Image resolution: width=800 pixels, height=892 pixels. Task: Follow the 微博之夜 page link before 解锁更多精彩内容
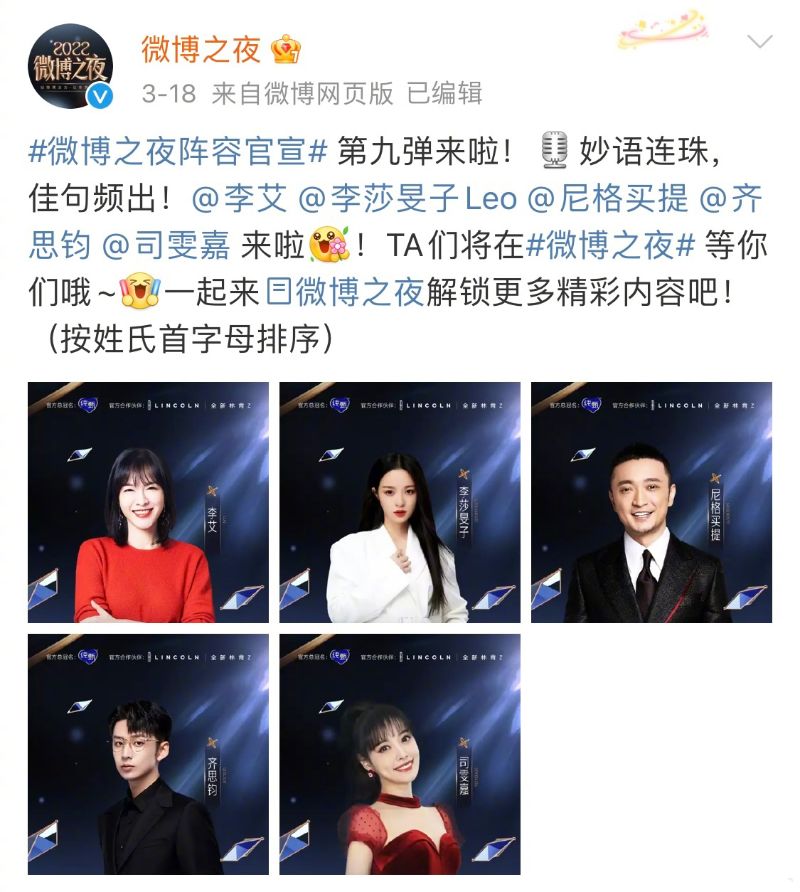(344, 291)
